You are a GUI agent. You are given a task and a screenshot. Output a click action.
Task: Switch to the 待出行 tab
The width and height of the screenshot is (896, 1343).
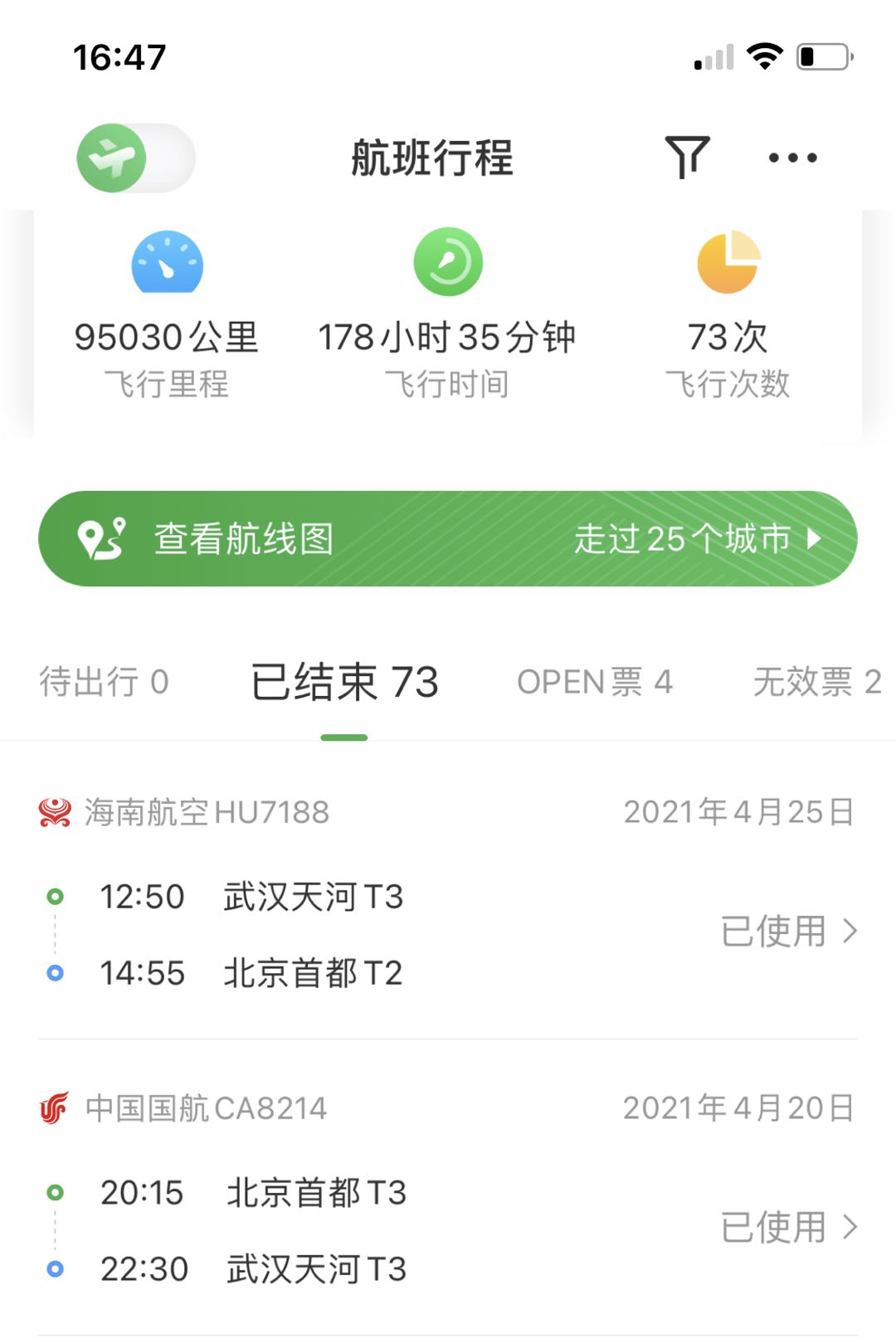[104, 682]
